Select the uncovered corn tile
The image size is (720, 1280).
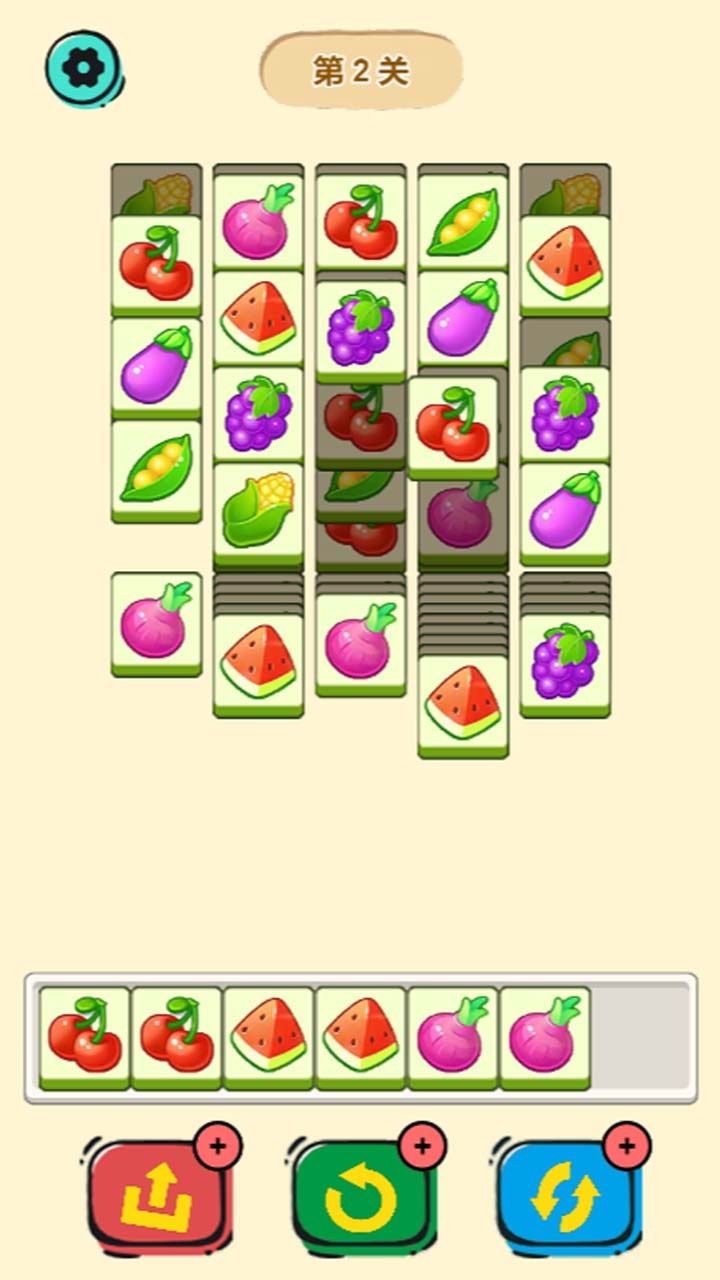pos(257,510)
